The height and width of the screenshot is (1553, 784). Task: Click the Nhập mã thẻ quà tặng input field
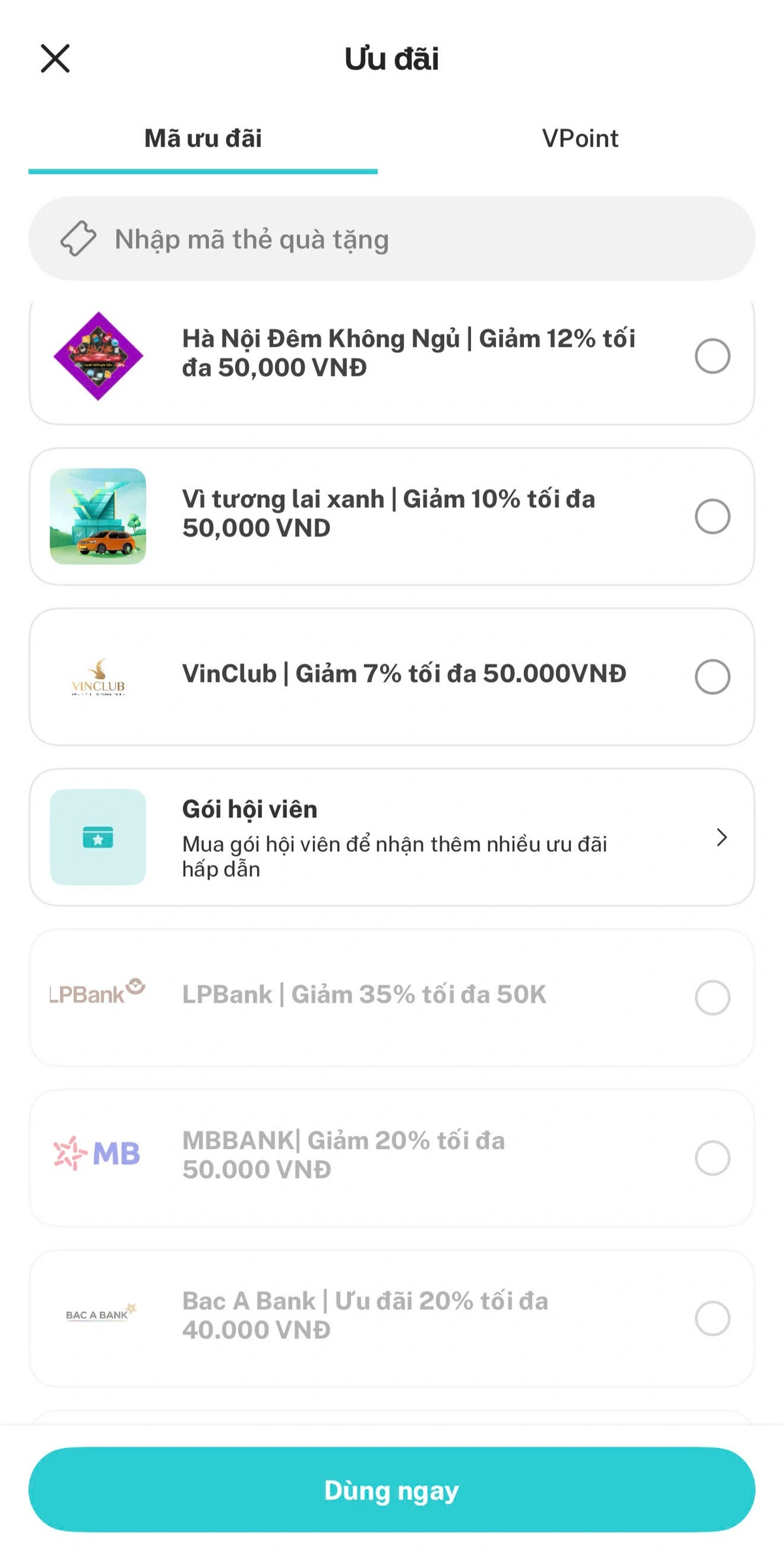(x=392, y=239)
